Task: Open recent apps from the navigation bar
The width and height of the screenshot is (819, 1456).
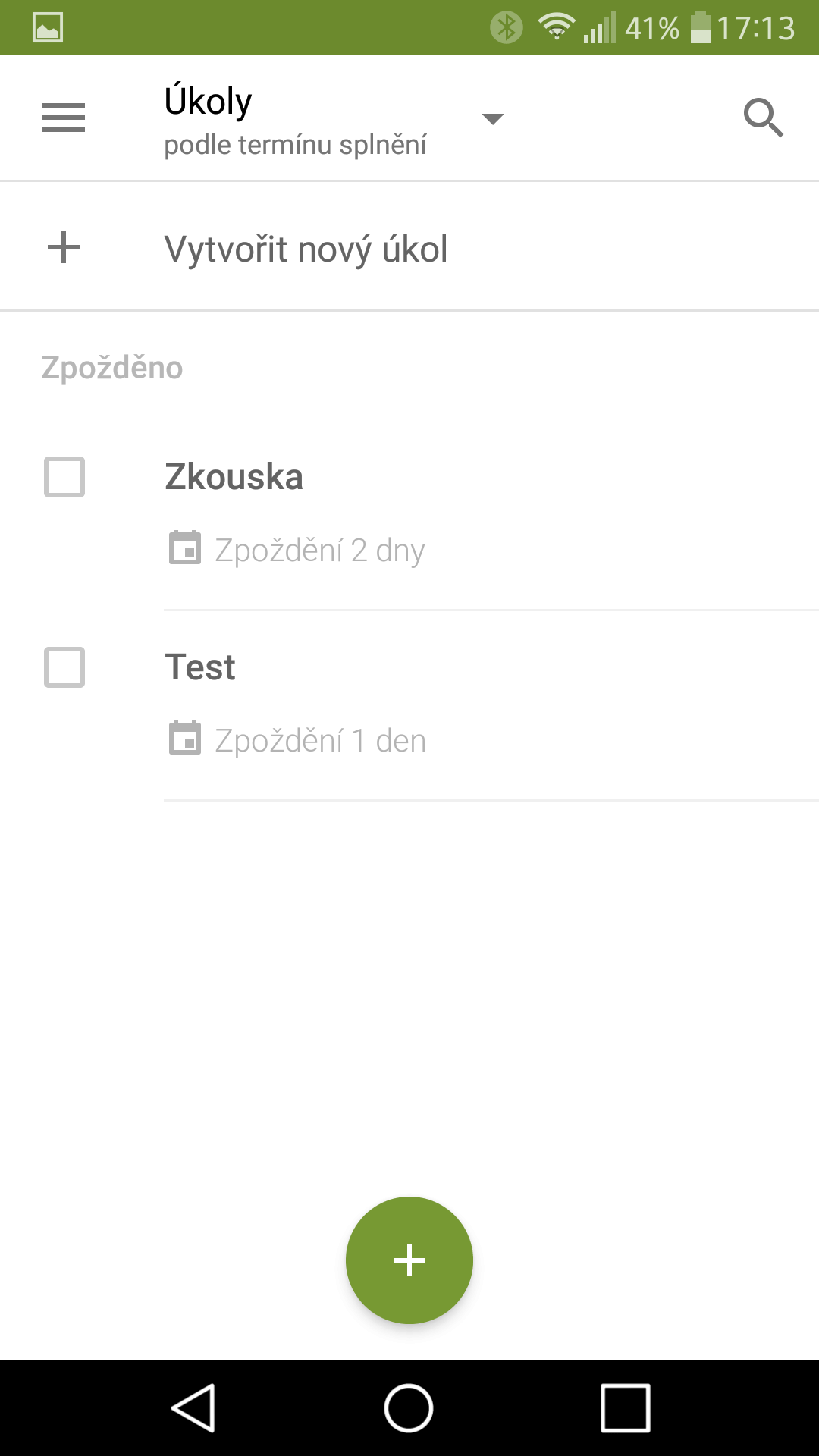Action: pos(626,1408)
